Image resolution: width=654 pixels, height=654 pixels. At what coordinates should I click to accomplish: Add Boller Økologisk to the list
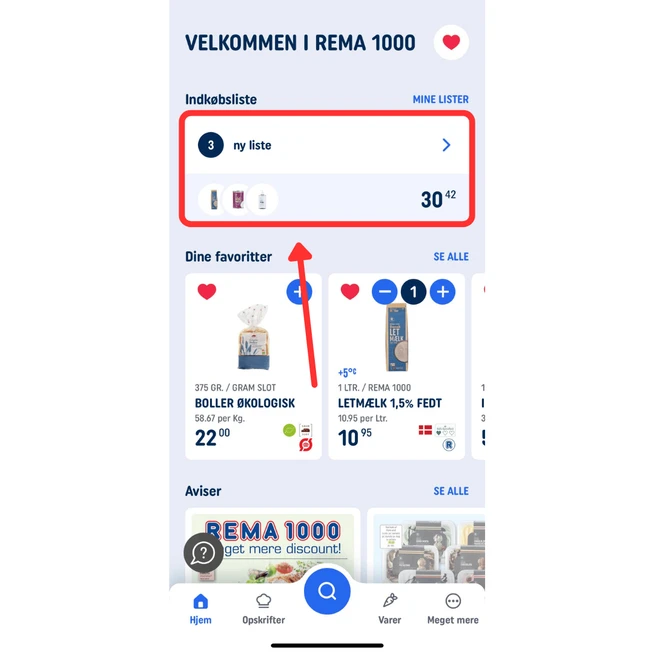click(x=299, y=292)
